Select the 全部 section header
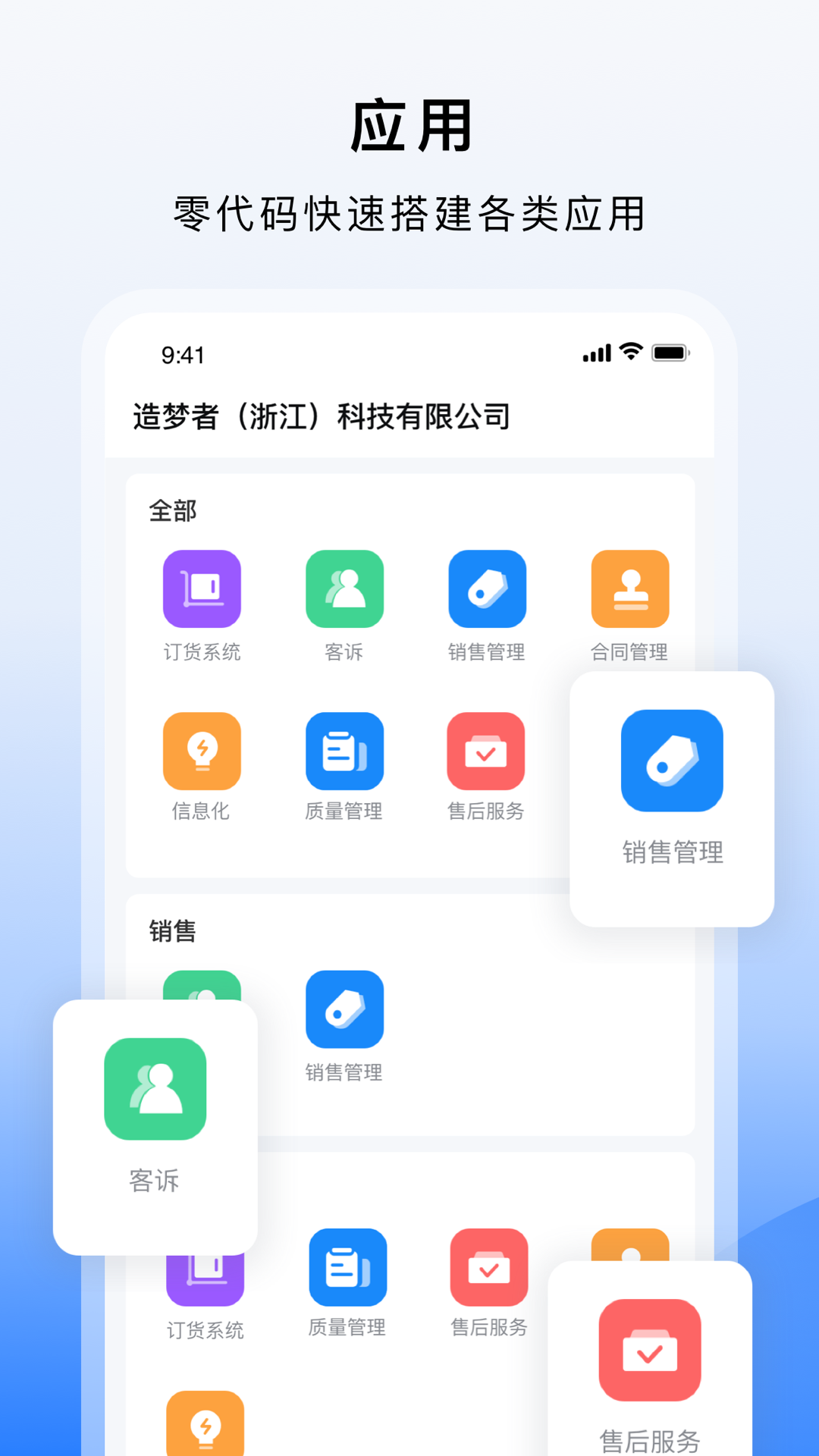This screenshot has width=819, height=1456. coord(174,511)
